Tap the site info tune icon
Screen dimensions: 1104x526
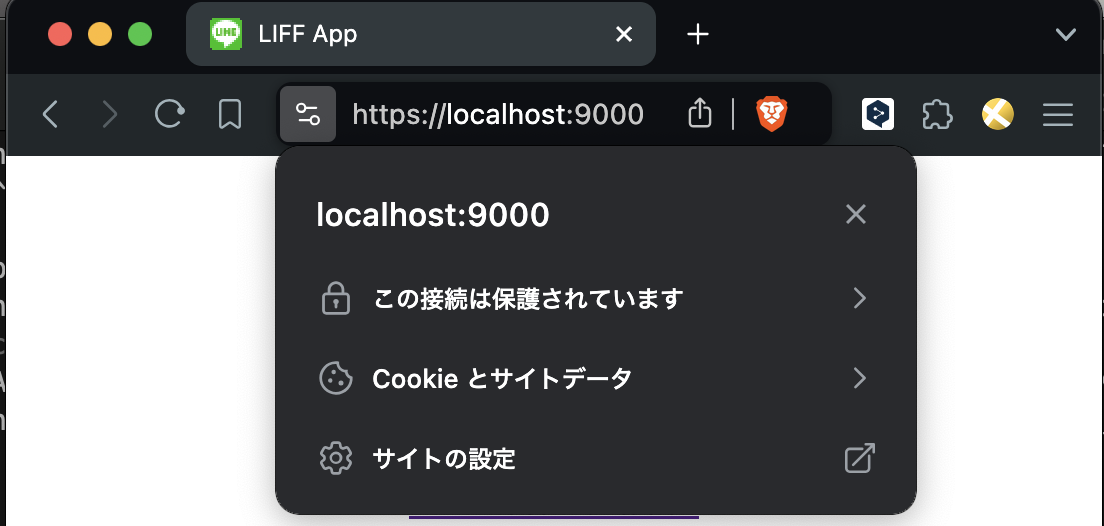(308, 115)
